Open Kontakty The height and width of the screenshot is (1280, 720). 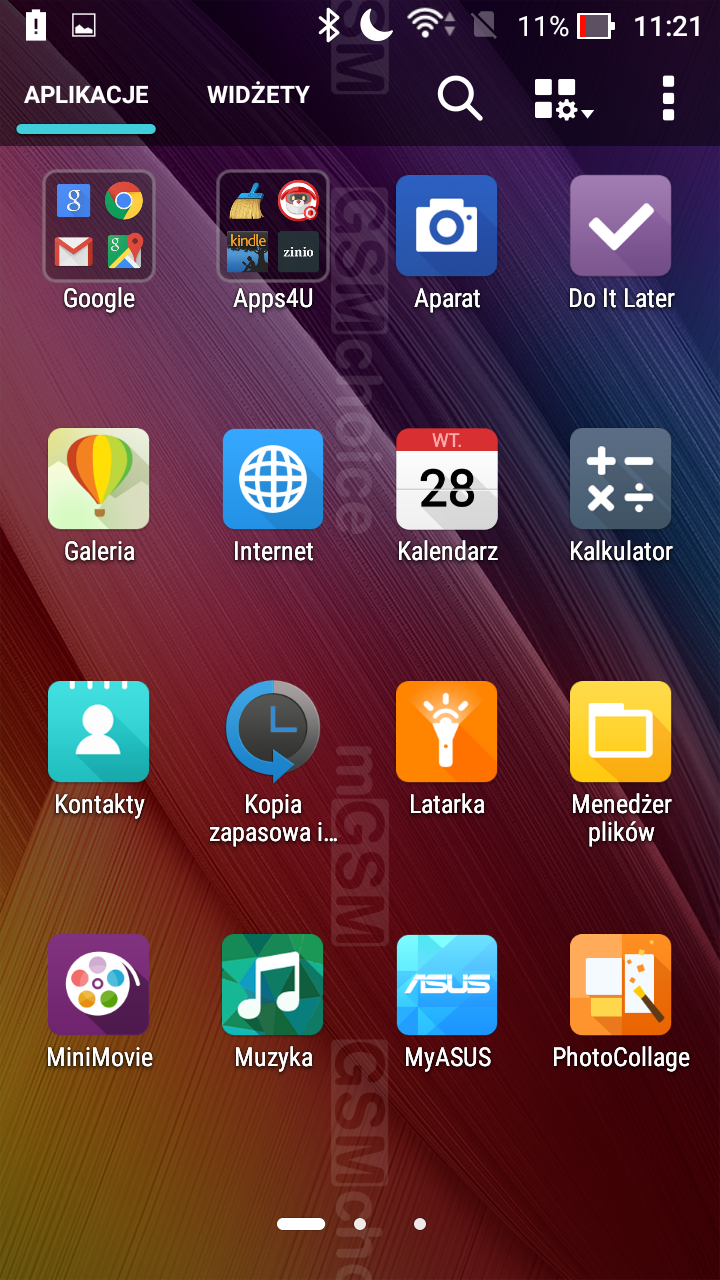99,732
